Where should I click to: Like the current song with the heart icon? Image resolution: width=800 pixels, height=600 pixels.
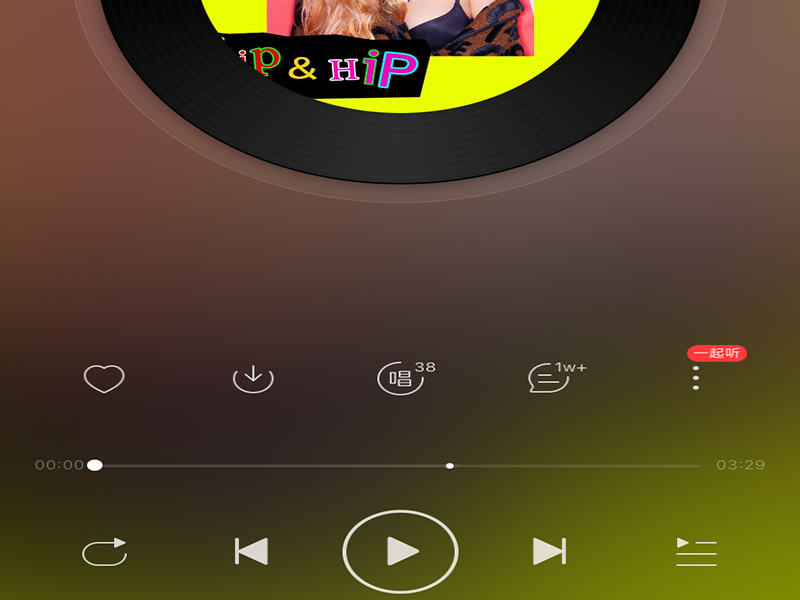(x=104, y=378)
